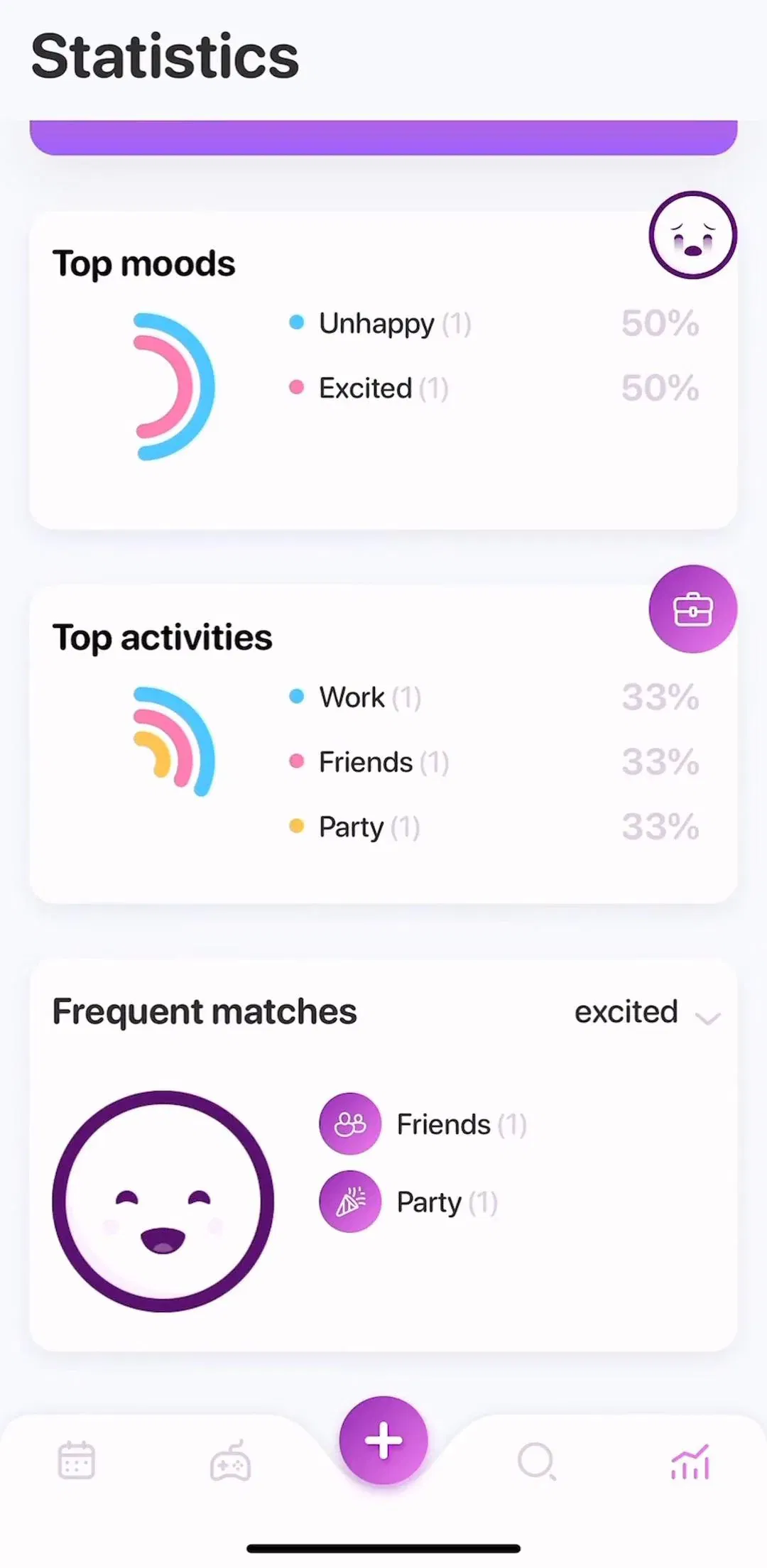Select the statistics chart tab
This screenshot has width=767, height=1568.
coord(690,1461)
